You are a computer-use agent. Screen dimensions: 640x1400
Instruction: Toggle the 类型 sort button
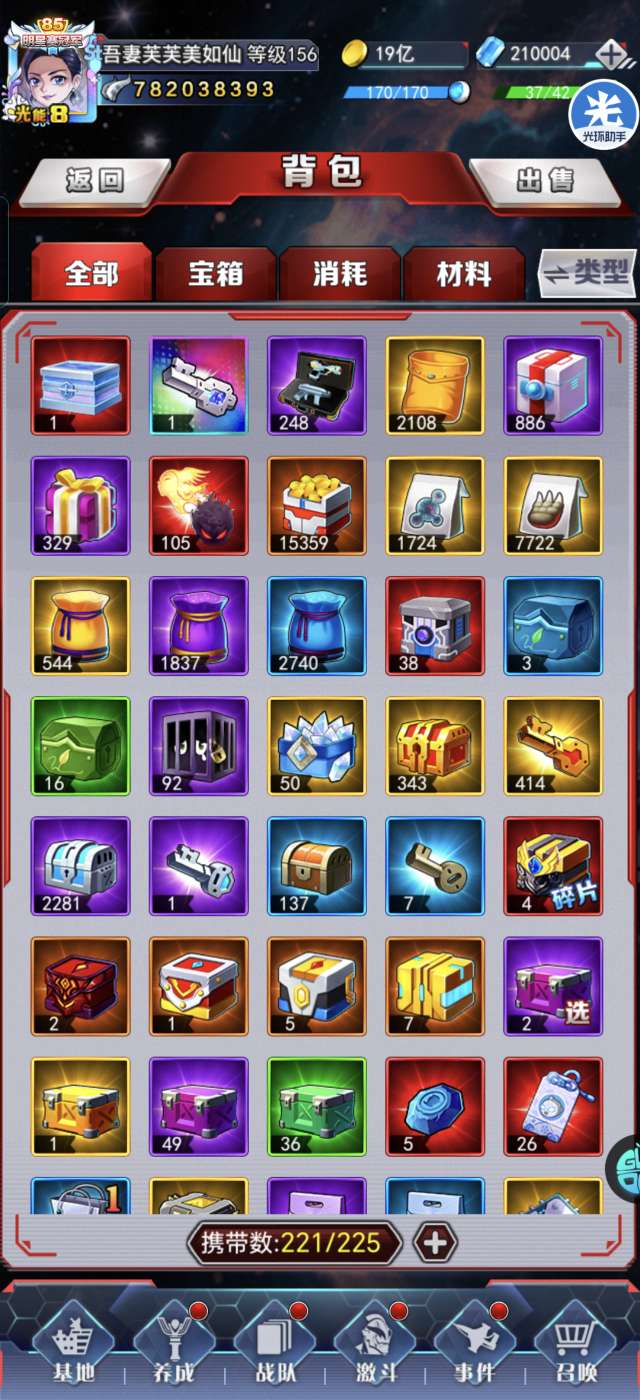point(587,272)
